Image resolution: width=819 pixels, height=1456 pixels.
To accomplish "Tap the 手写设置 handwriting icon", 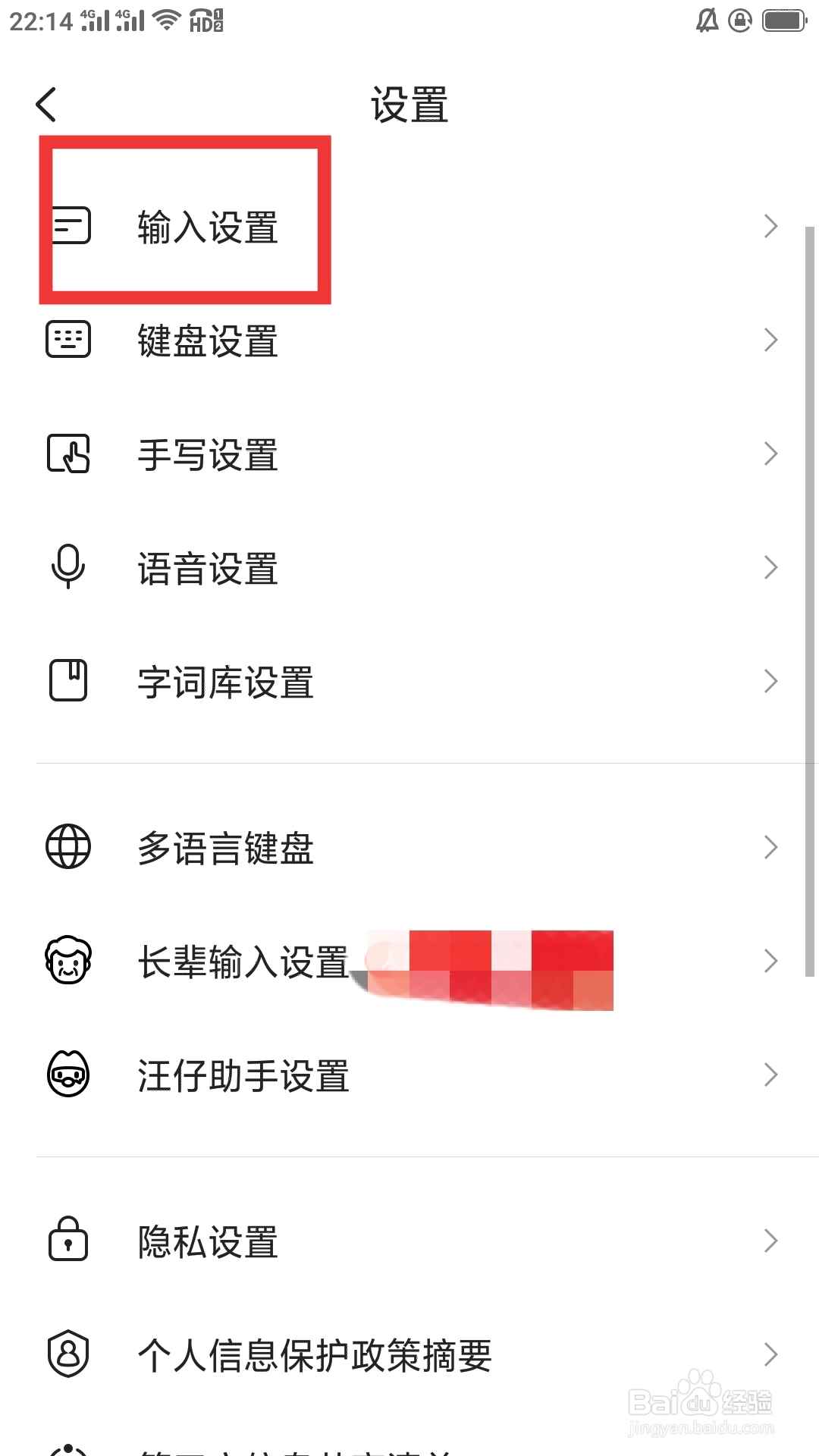I will tap(68, 455).
